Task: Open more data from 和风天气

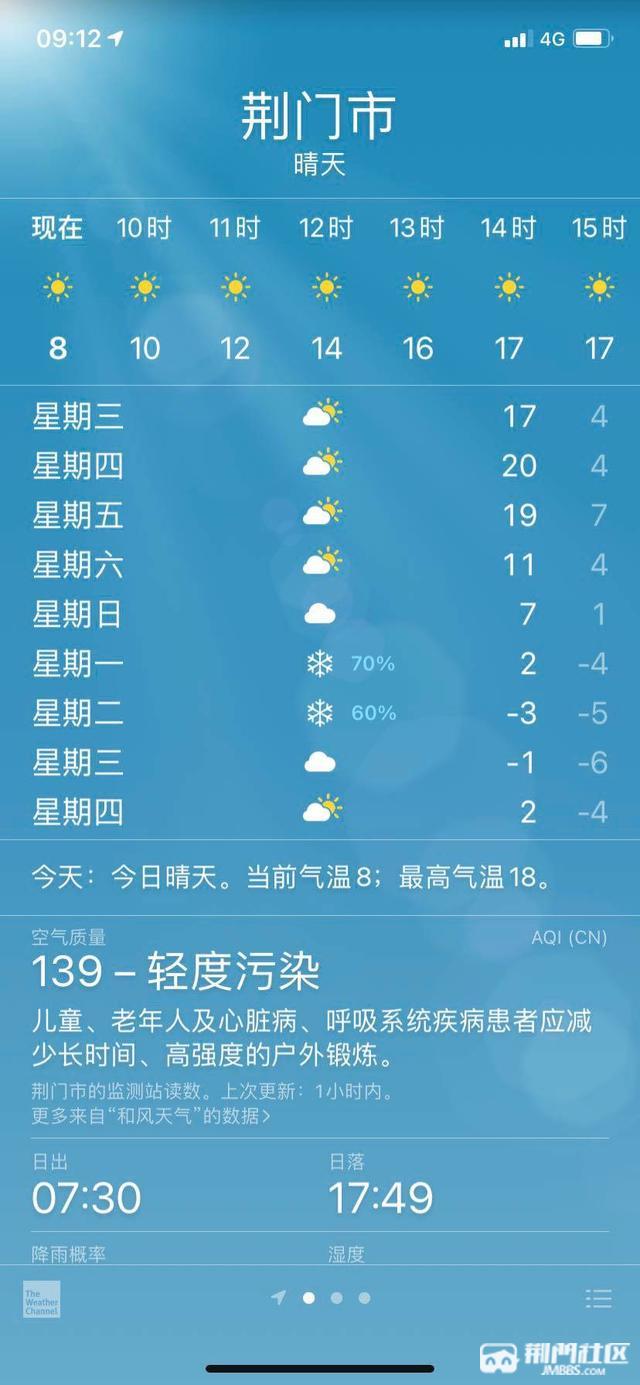Action: (150, 1116)
